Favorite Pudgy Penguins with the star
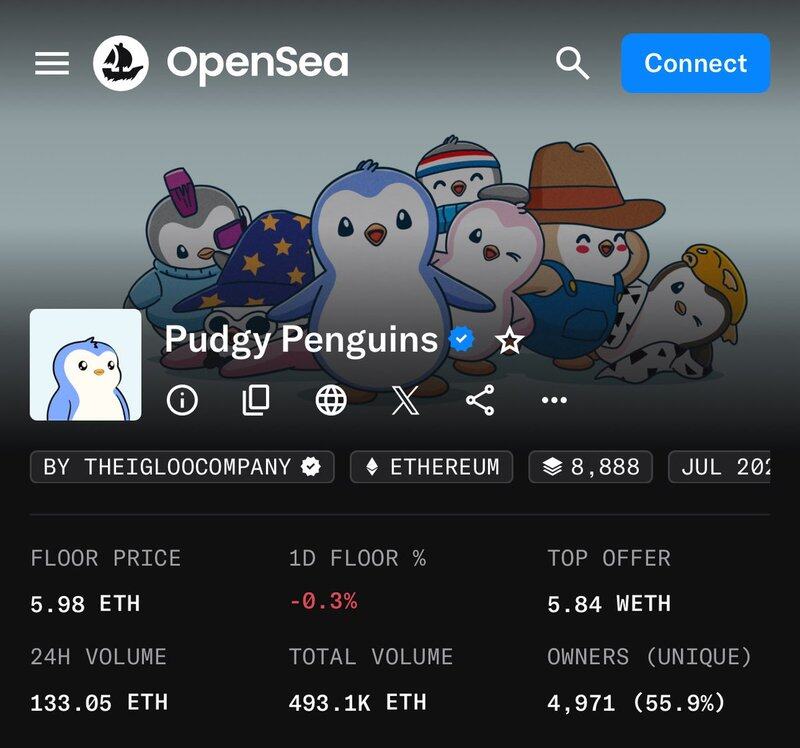800x748 pixels. pyautogui.click(x=510, y=341)
